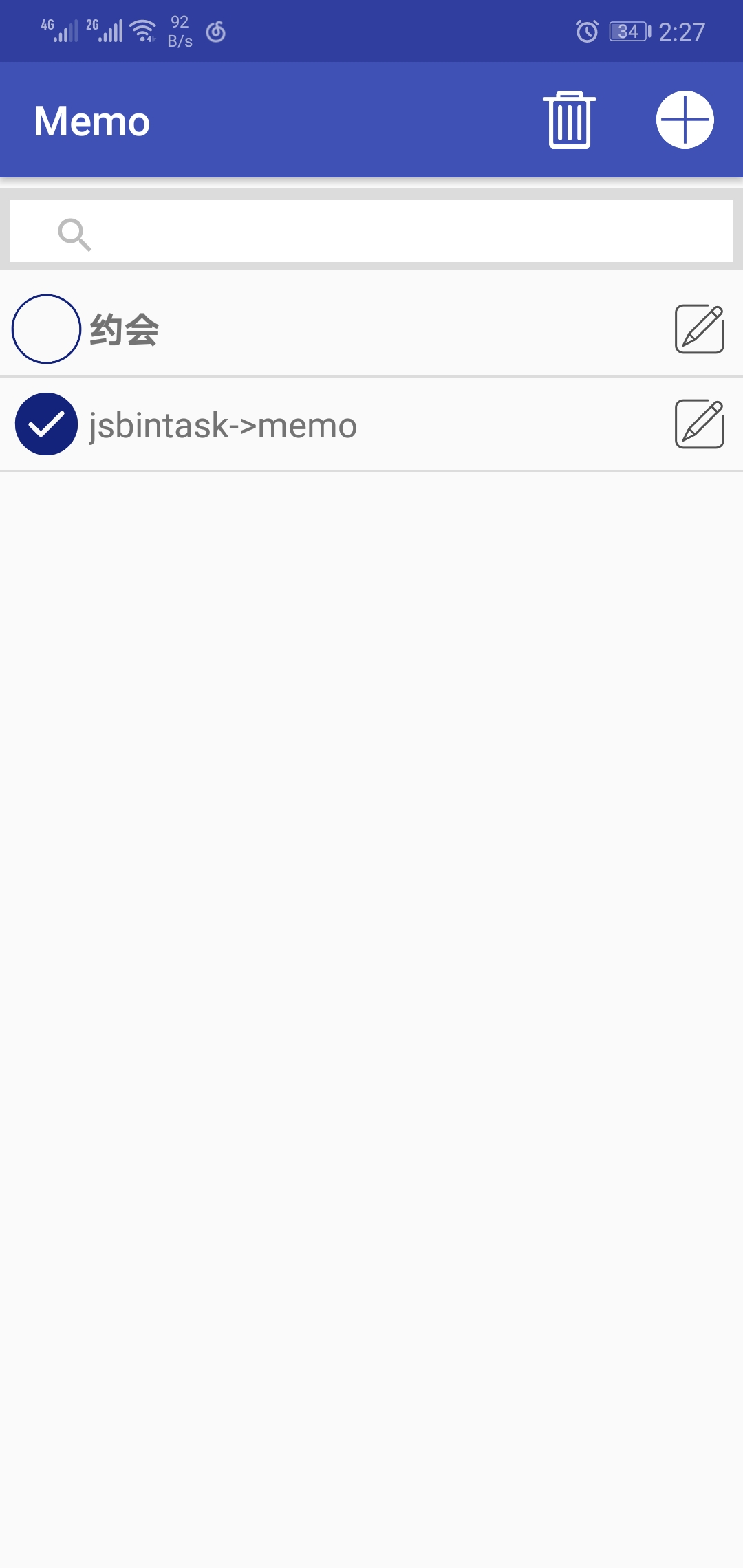743x1568 pixels.
Task: Select the 约会 memo checkbox
Action: (x=46, y=329)
